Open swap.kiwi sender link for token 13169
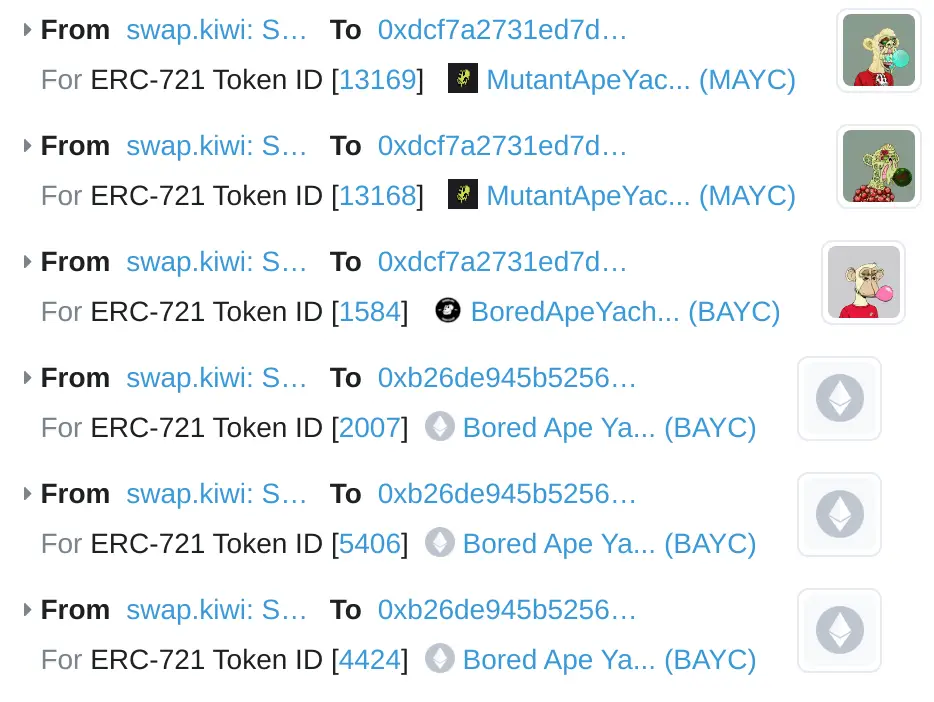934x702 pixels. coord(216,30)
